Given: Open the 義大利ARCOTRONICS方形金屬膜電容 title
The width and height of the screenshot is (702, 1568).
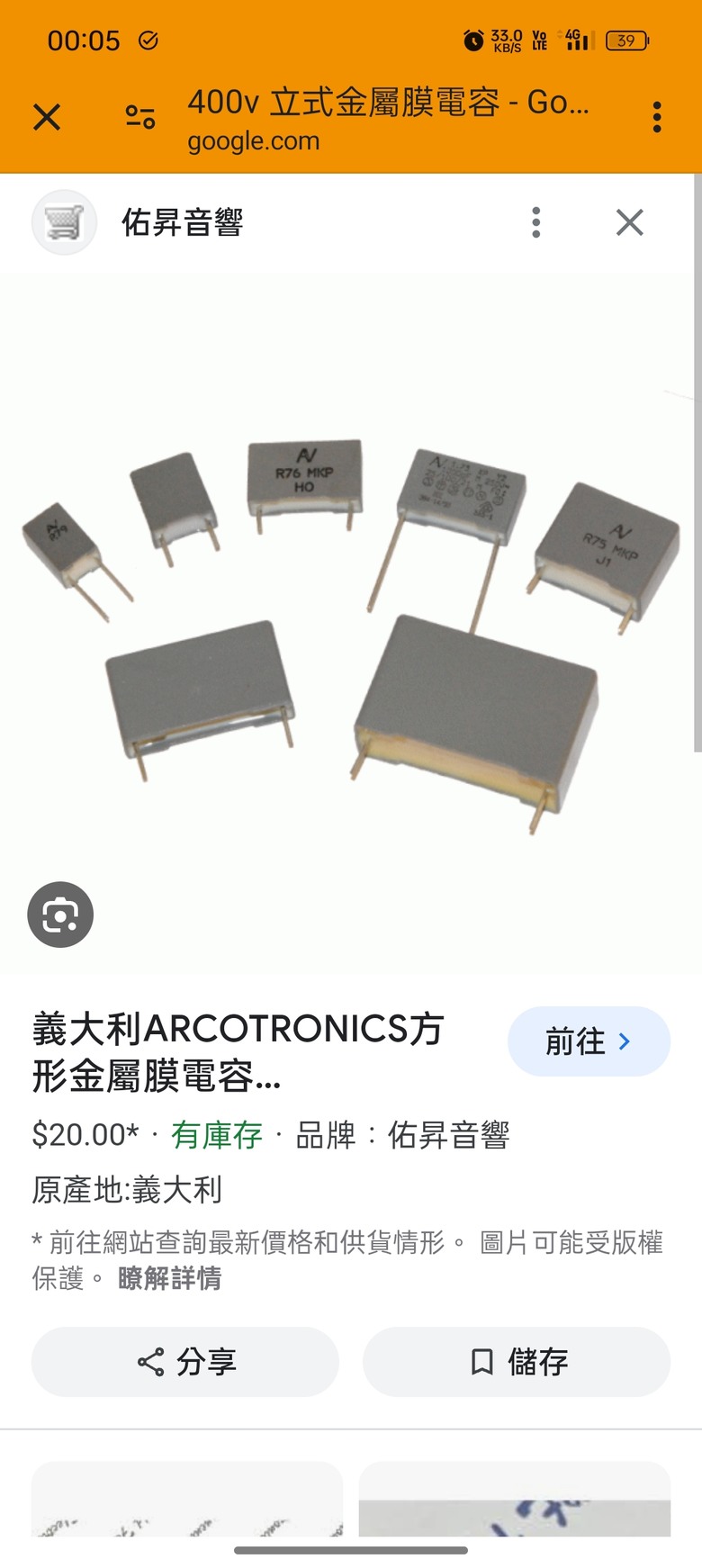Looking at the screenshot, I should point(238,1052).
